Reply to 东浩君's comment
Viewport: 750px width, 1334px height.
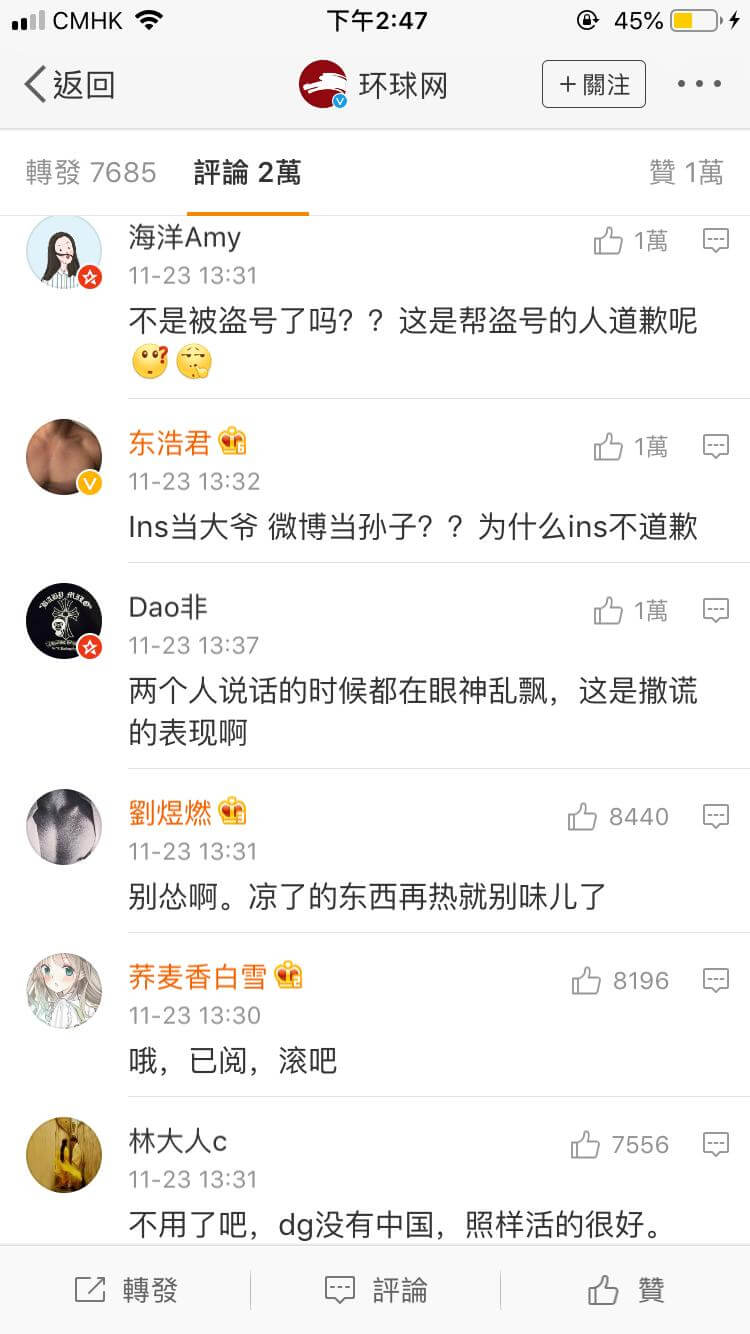pyautogui.click(x=715, y=447)
